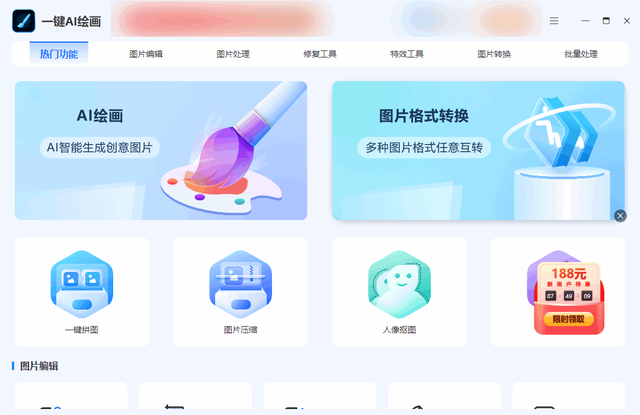
Task: Switch to the 热门功能 tab
Action: pos(58,54)
